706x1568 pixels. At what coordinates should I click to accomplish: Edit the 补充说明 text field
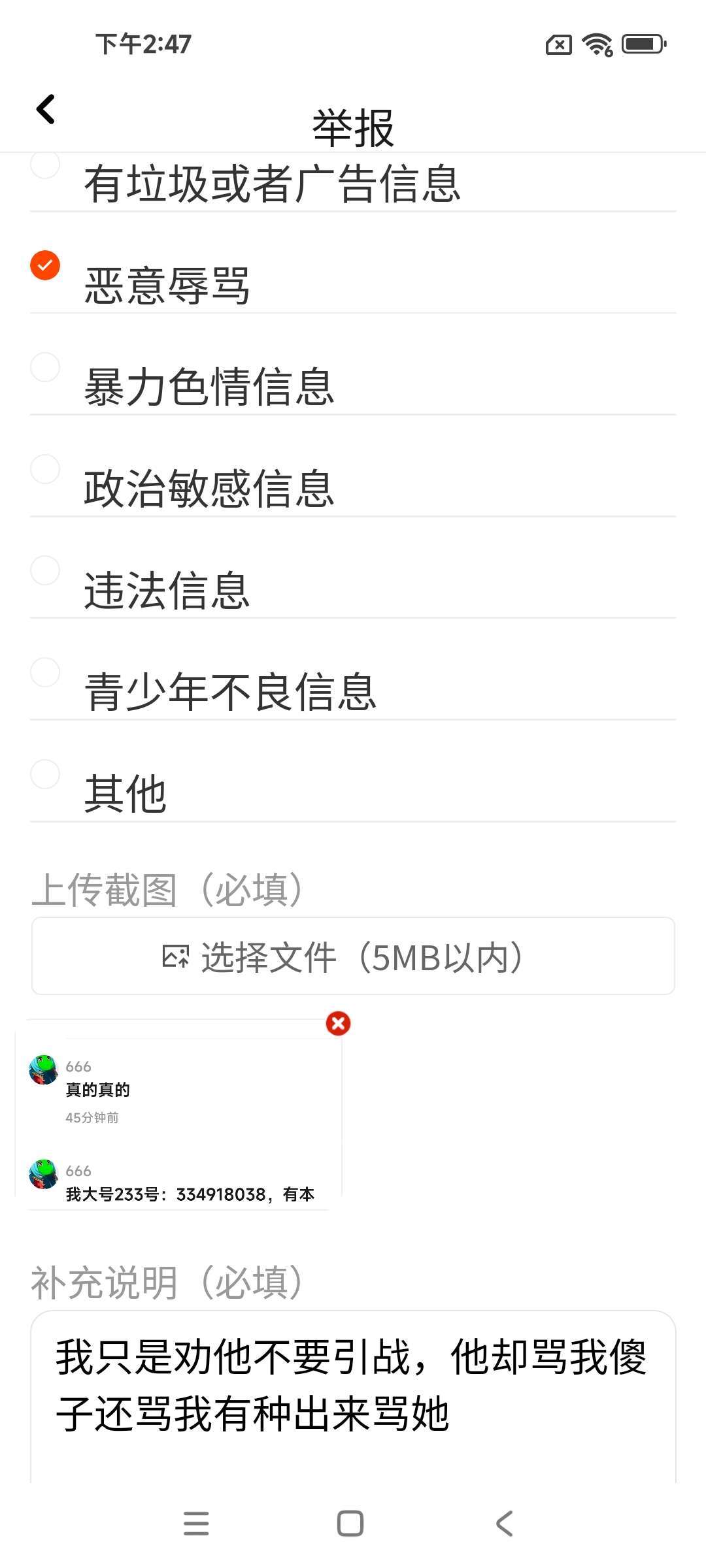pos(353,1397)
